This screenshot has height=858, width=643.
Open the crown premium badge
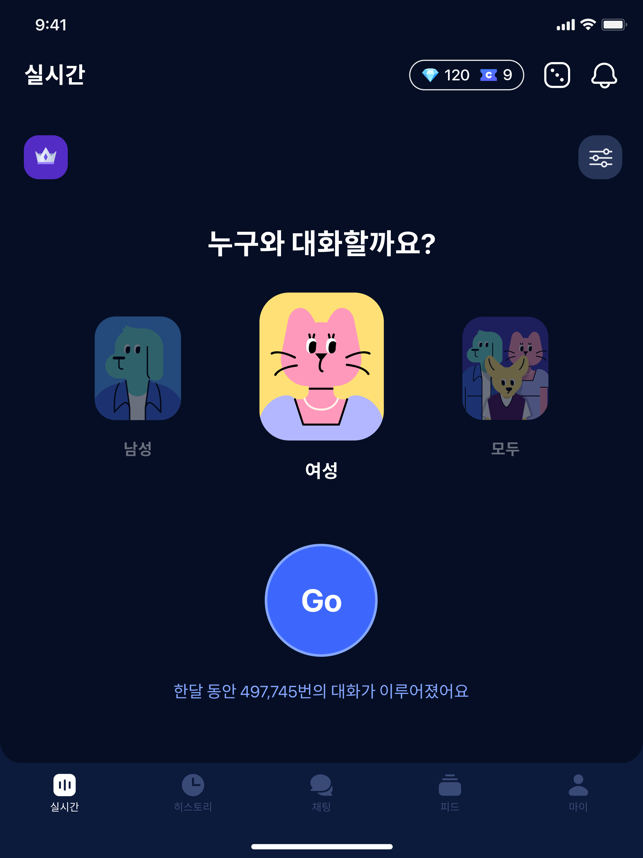coord(46,157)
